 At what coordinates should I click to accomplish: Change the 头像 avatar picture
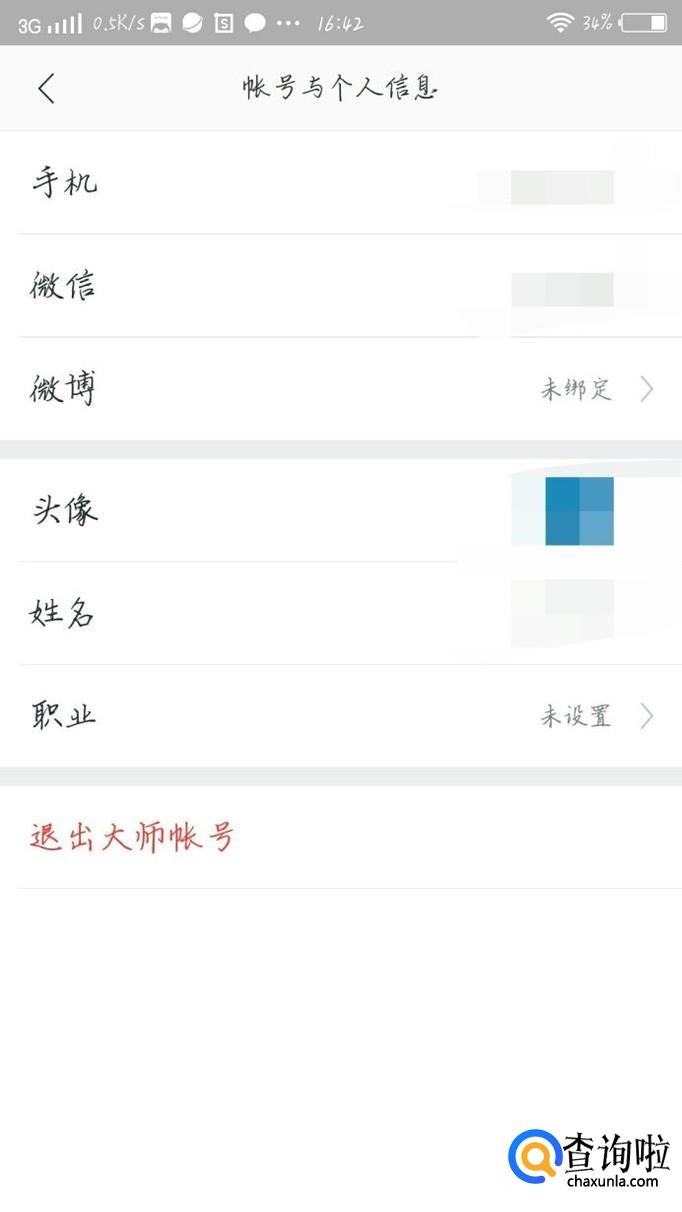(340, 511)
